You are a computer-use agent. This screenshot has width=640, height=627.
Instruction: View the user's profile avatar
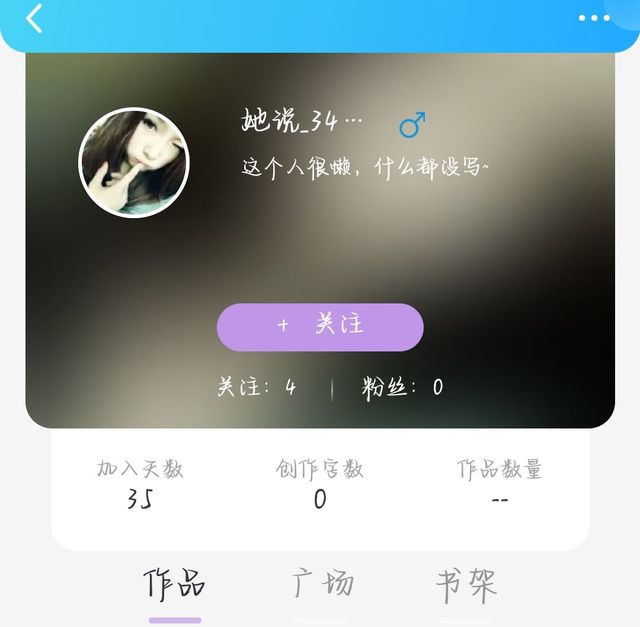[134, 162]
